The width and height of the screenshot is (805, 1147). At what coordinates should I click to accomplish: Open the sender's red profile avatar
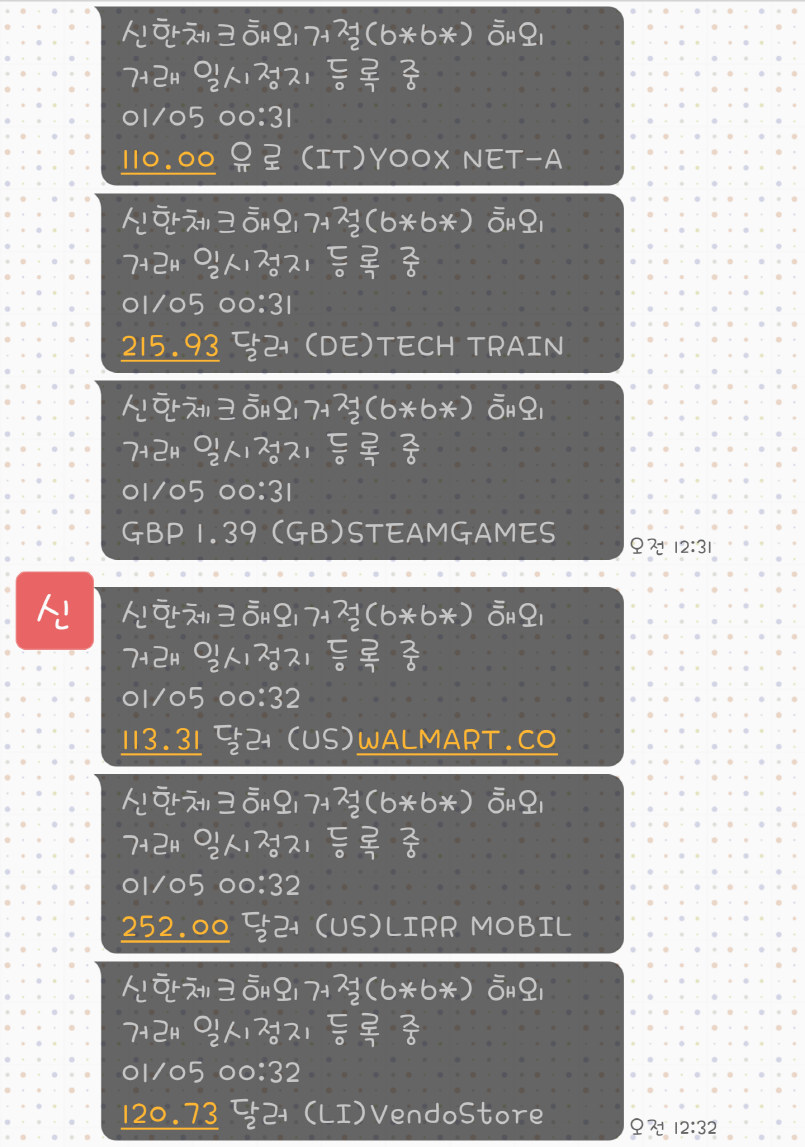point(55,610)
